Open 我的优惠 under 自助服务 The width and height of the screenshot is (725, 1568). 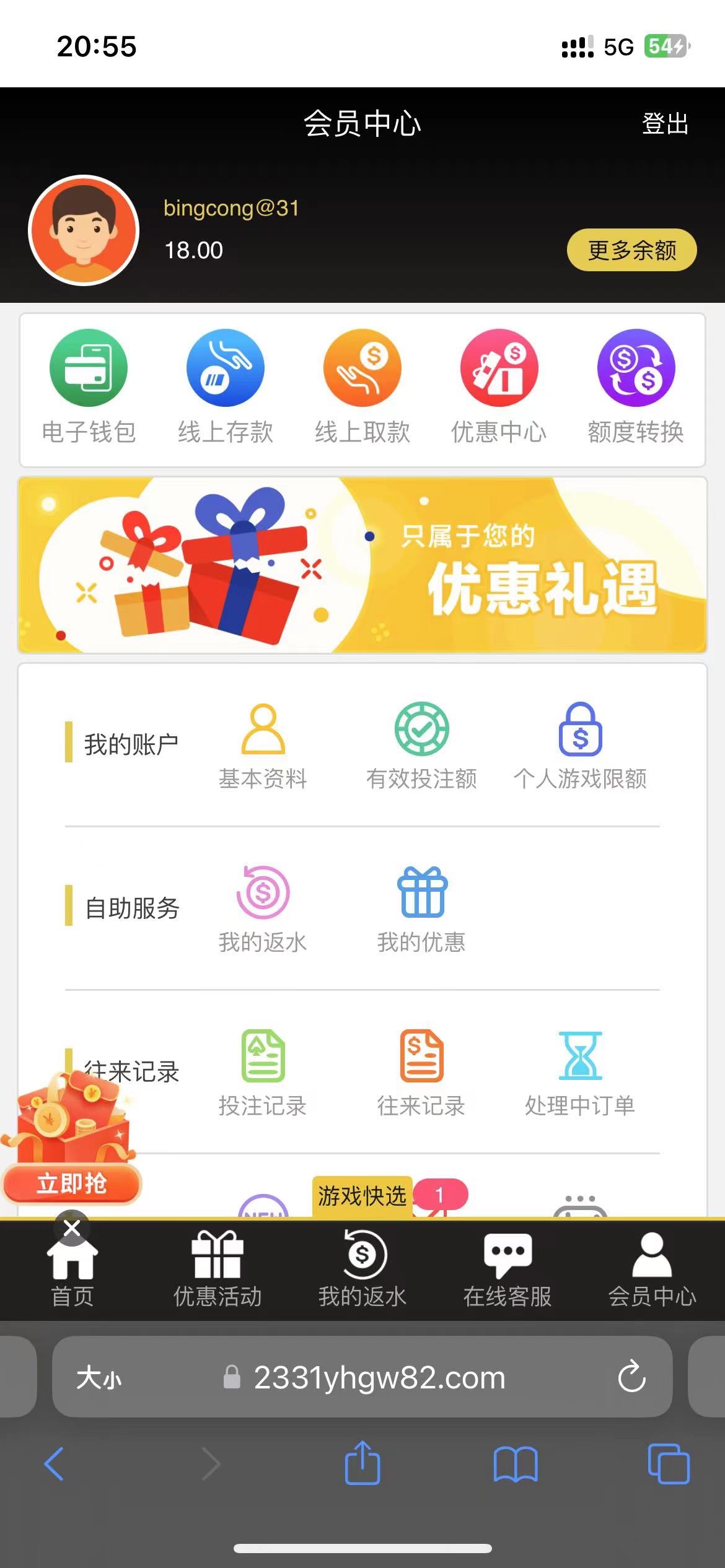pos(421,910)
